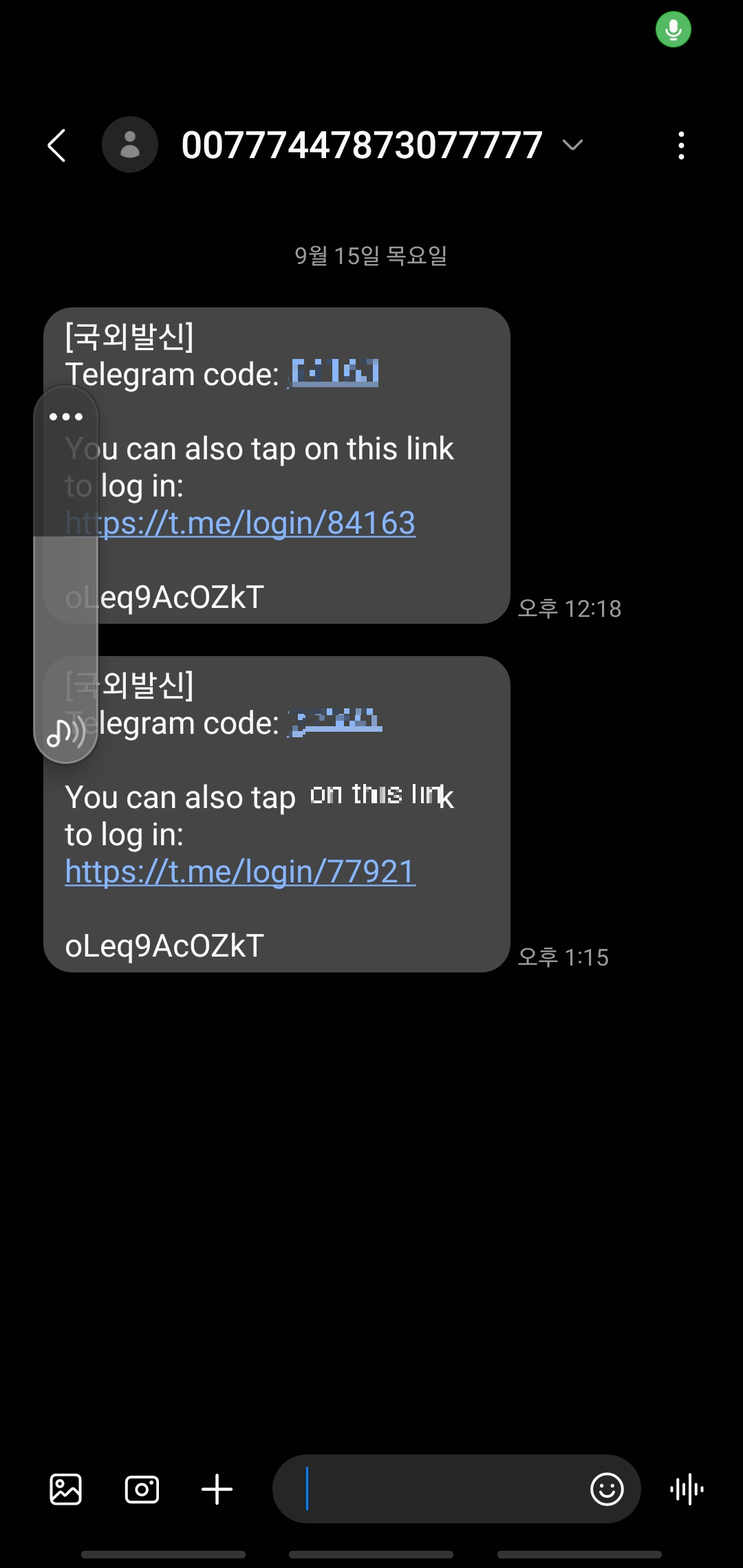Screen dimensions: 743x1568
Task: Expand details for number 007774447873077777
Action: (x=572, y=145)
